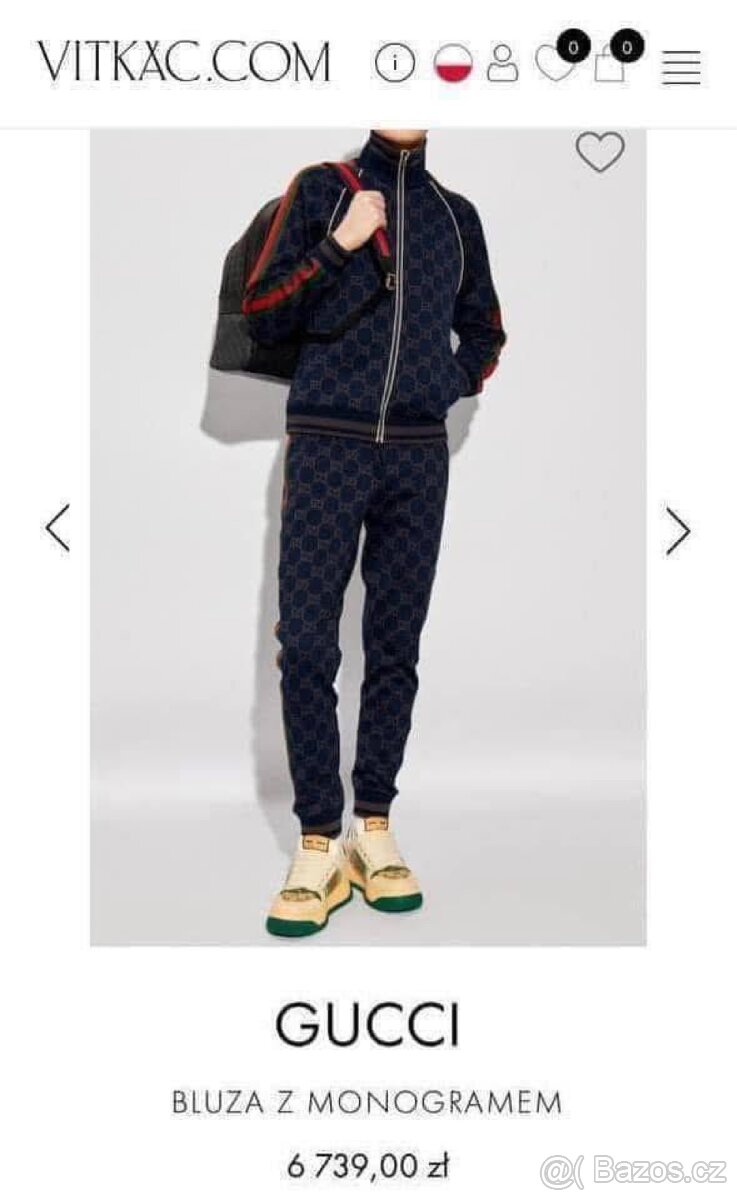Change country via the Polish flag
The width and height of the screenshot is (737, 1200).
click(x=452, y=63)
